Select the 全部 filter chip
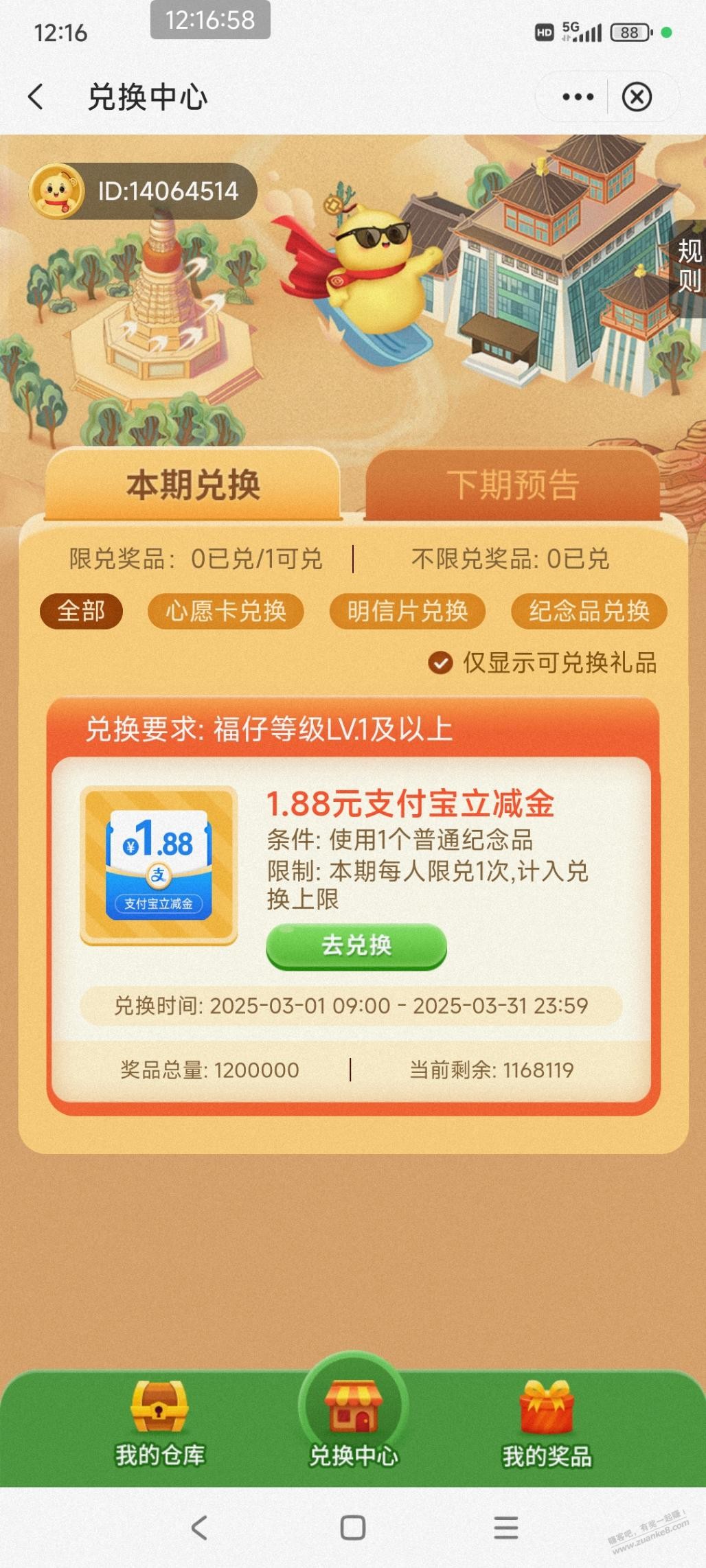Image resolution: width=706 pixels, height=1568 pixels. (x=81, y=611)
